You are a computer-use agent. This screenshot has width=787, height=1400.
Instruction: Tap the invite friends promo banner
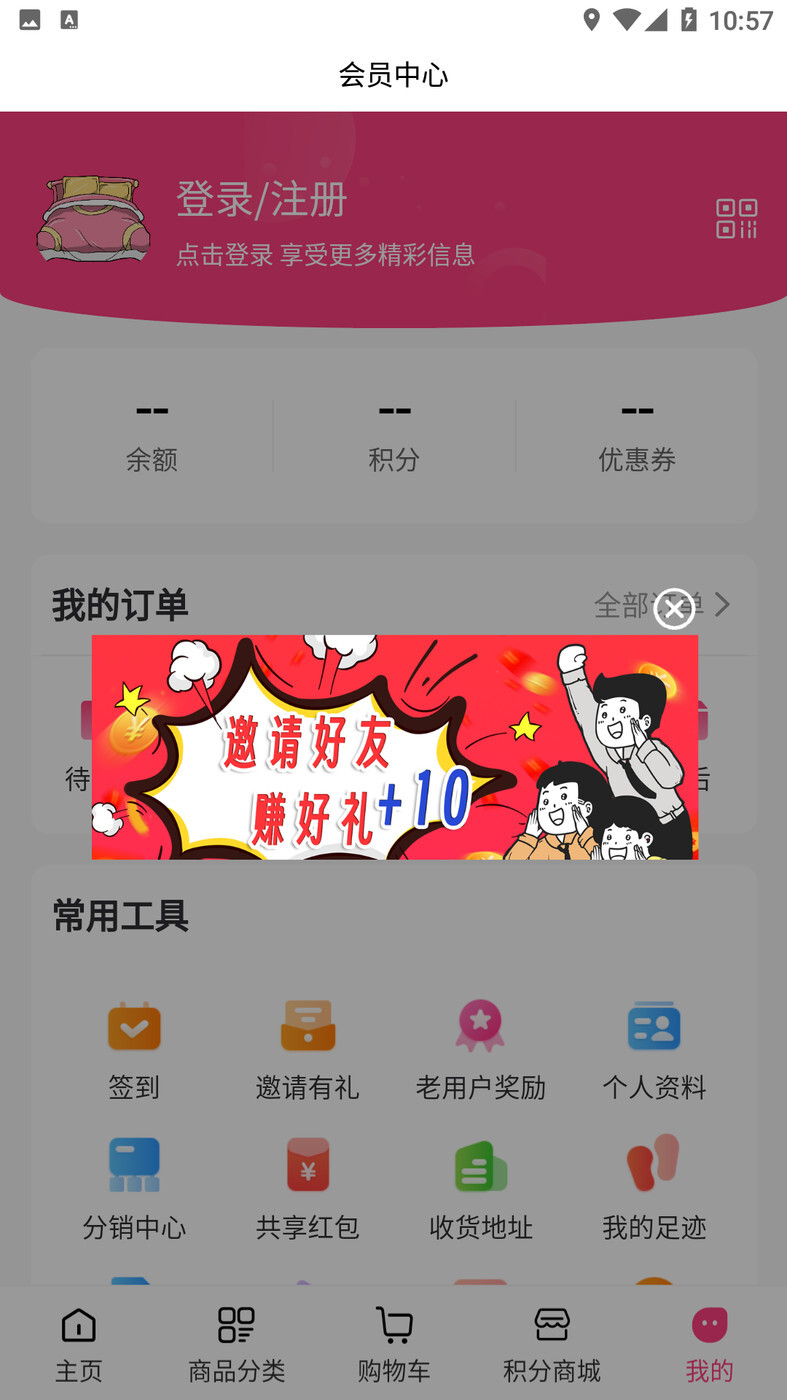click(394, 746)
